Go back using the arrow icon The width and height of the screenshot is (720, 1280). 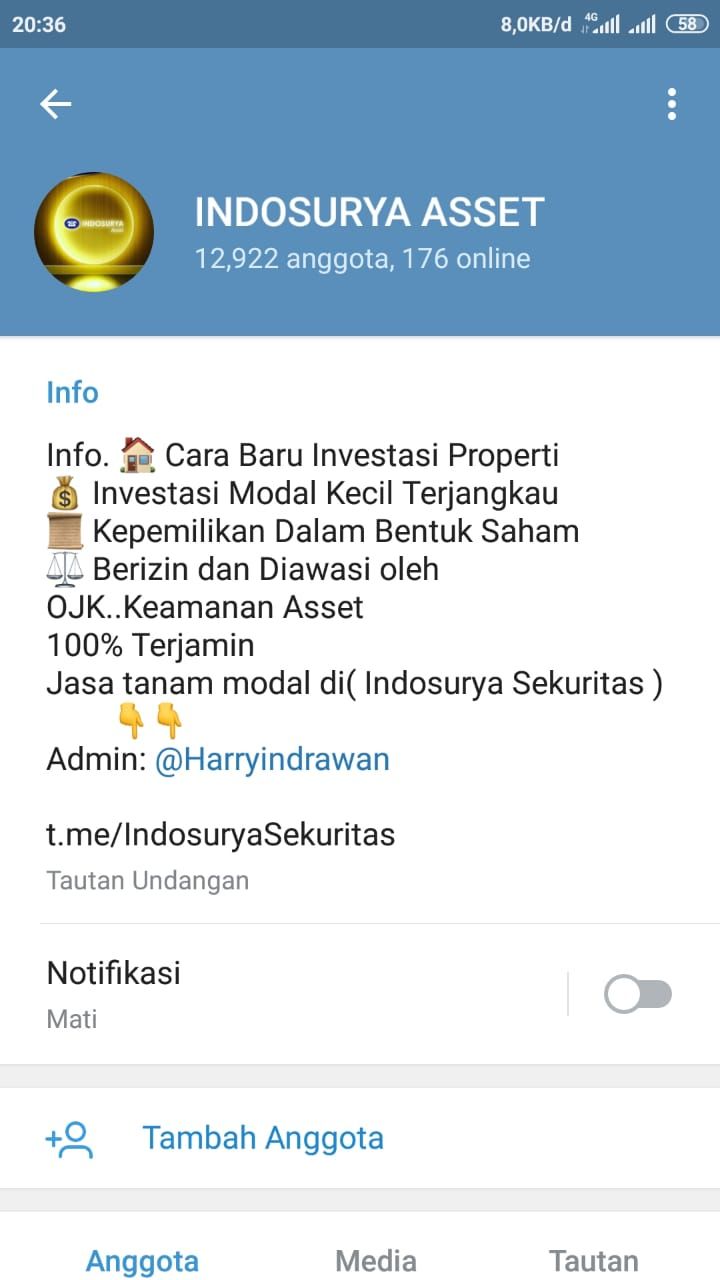point(55,104)
